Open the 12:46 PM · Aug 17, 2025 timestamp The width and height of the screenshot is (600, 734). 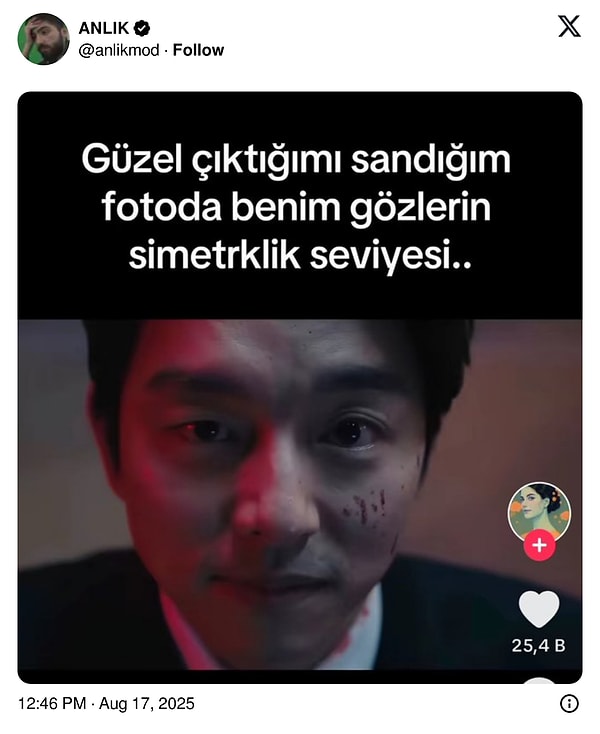click(107, 704)
